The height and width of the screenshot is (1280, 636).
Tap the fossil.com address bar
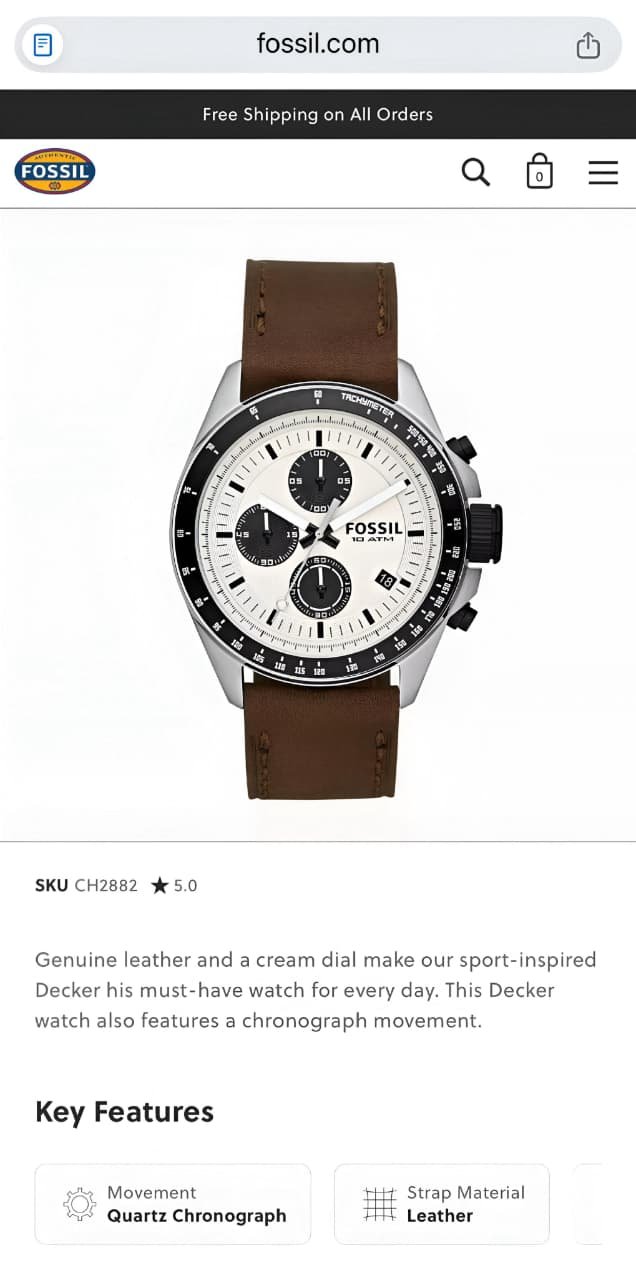[318, 45]
